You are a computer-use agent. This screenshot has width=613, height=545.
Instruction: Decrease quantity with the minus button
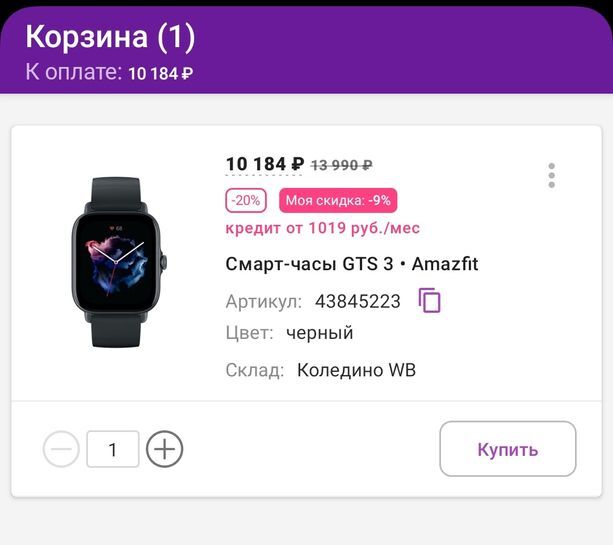click(x=61, y=450)
